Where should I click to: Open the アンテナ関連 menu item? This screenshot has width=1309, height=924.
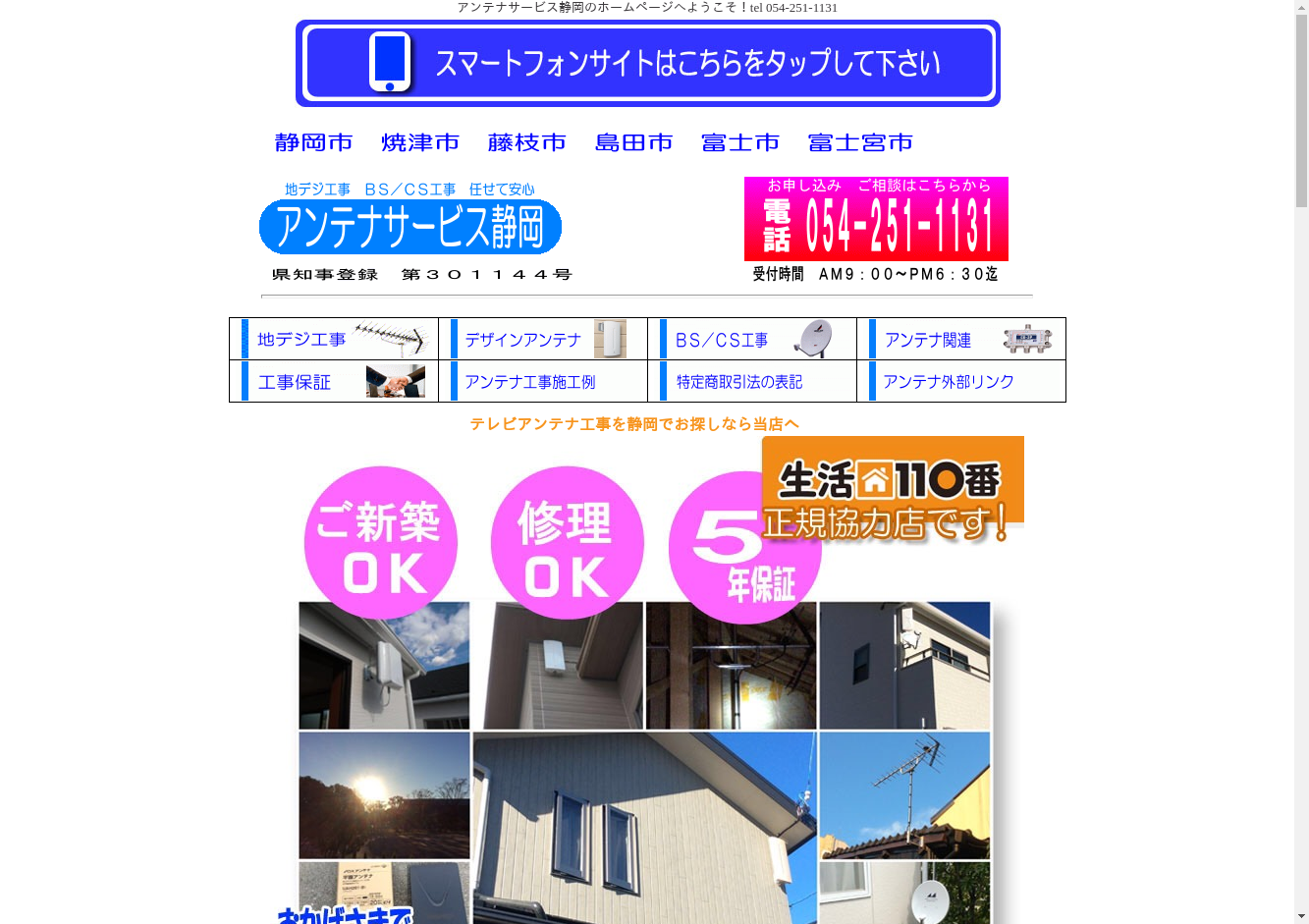(961, 339)
